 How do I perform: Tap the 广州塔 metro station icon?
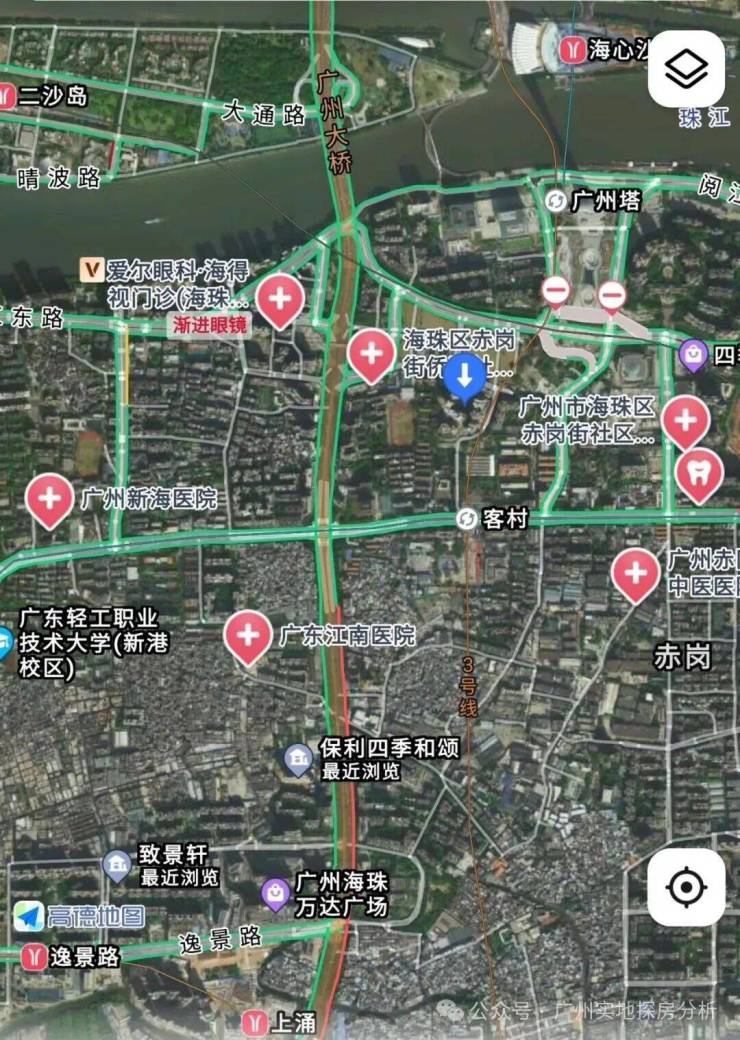coord(554,201)
